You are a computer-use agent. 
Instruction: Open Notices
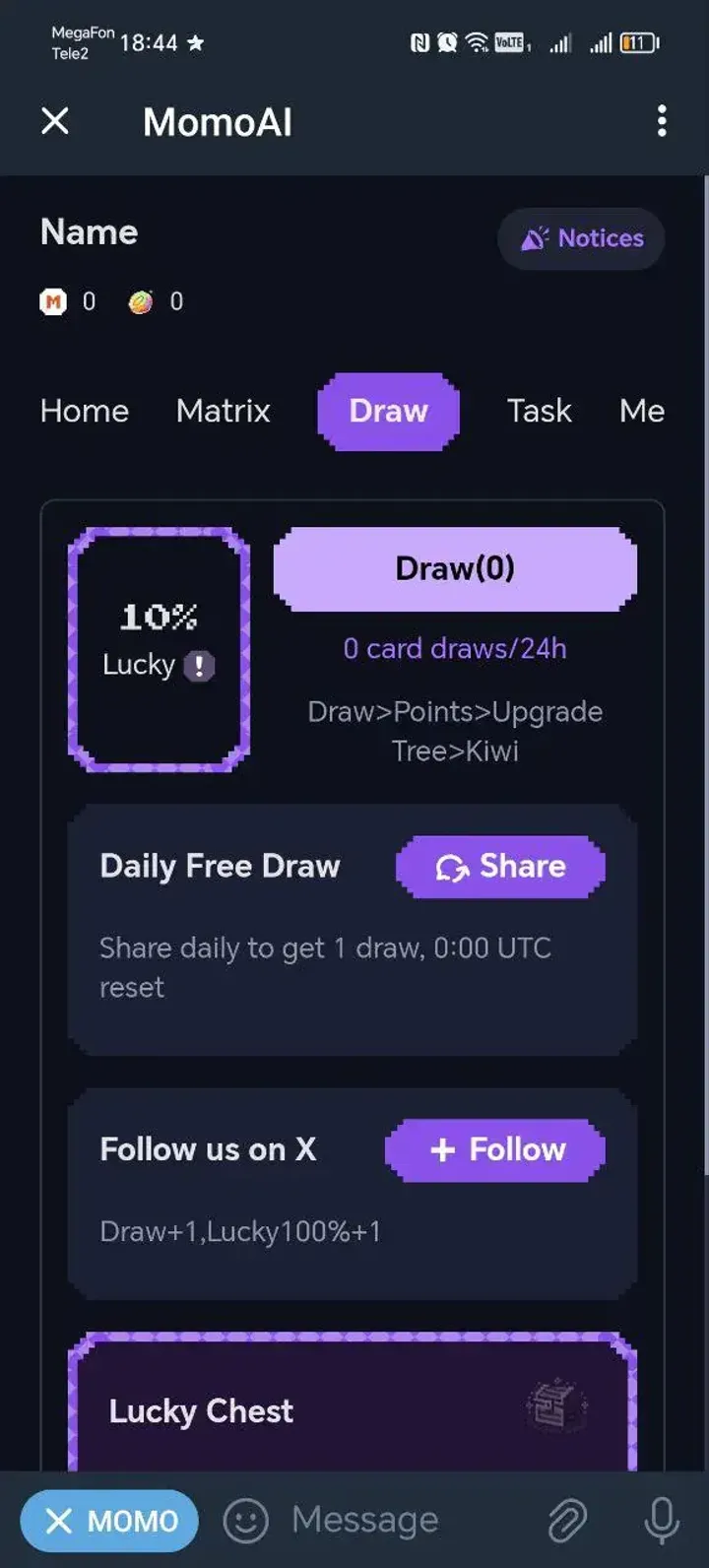[x=581, y=238]
